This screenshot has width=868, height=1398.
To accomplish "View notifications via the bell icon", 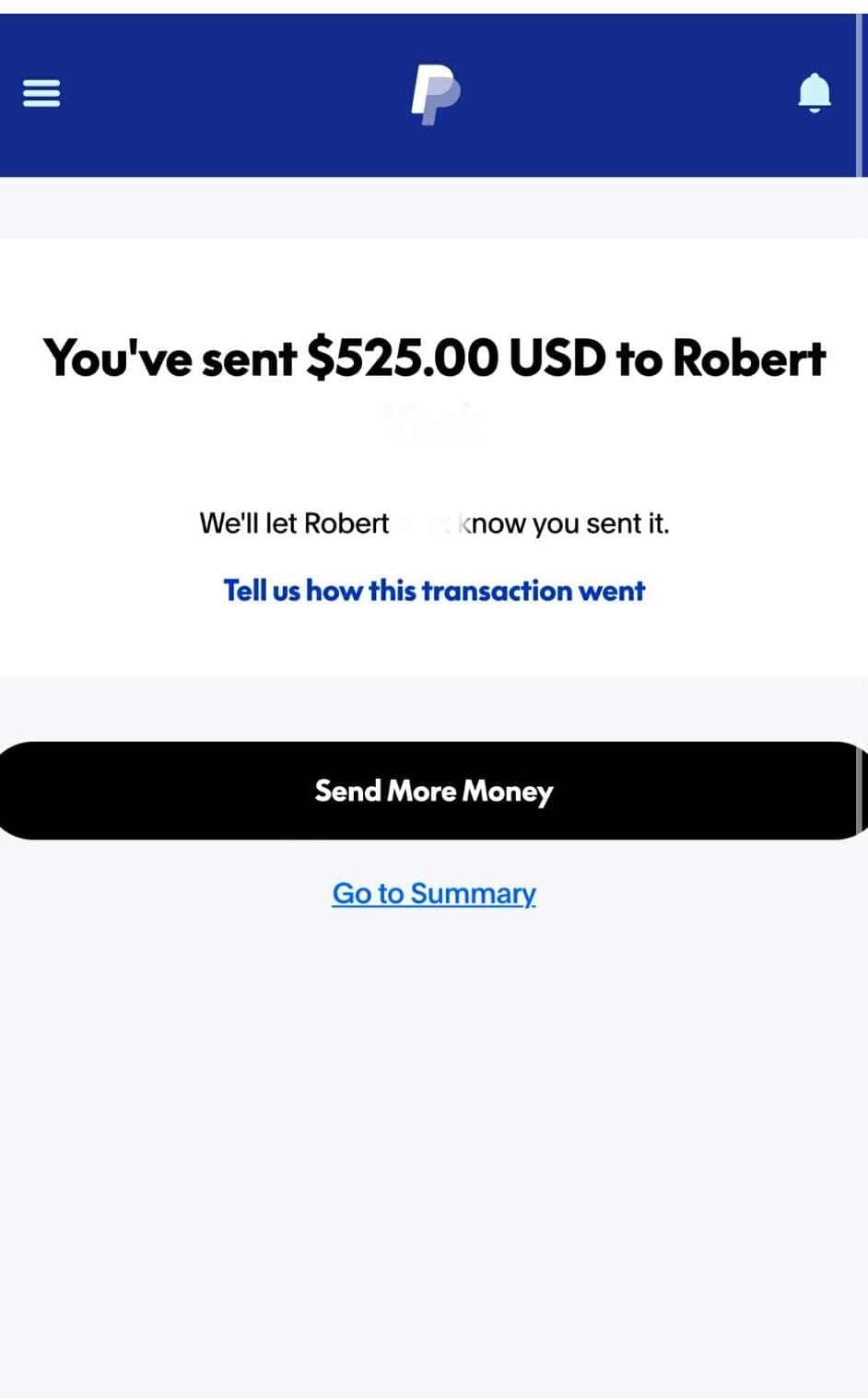I will pos(815,92).
